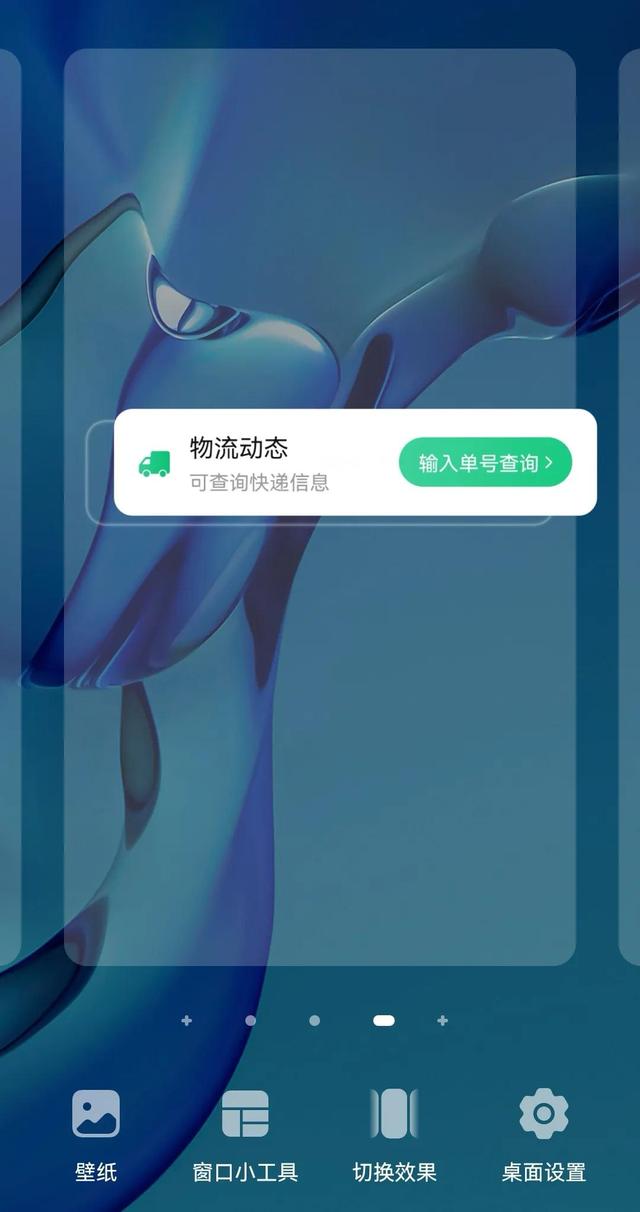Image resolution: width=640 pixels, height=1212 pixels.
Task: Select the 物流动态 widget card
Action: tap(355, 462)
